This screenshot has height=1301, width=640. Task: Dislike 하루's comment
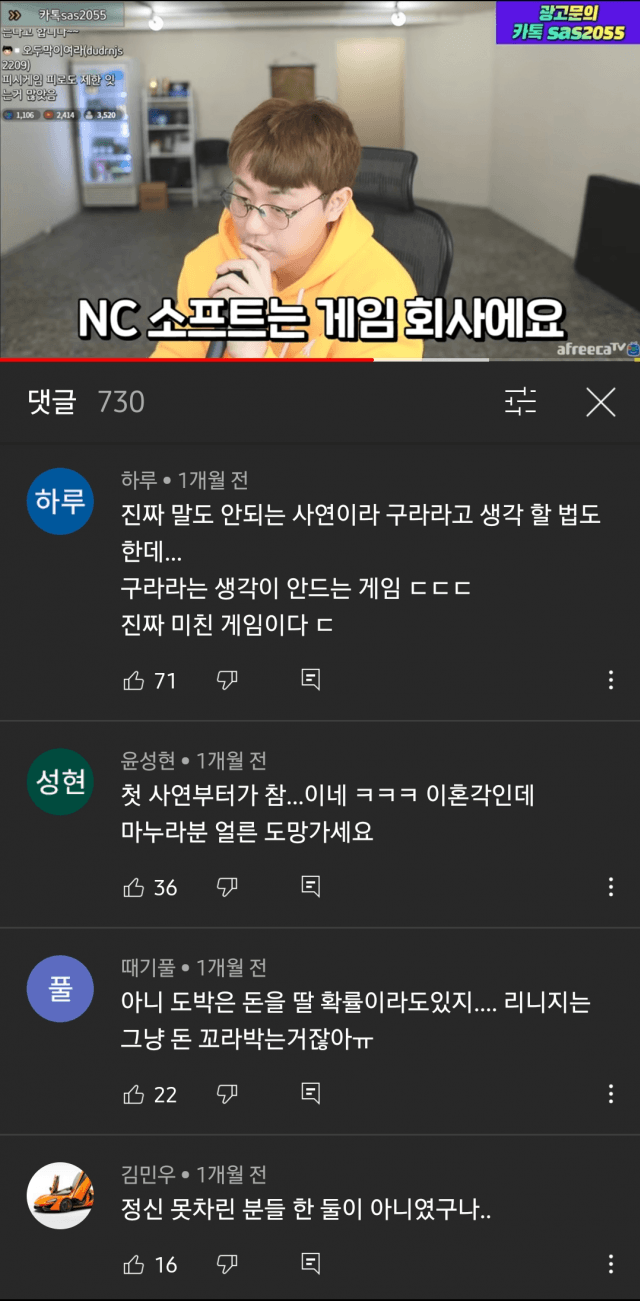(227, 681)
